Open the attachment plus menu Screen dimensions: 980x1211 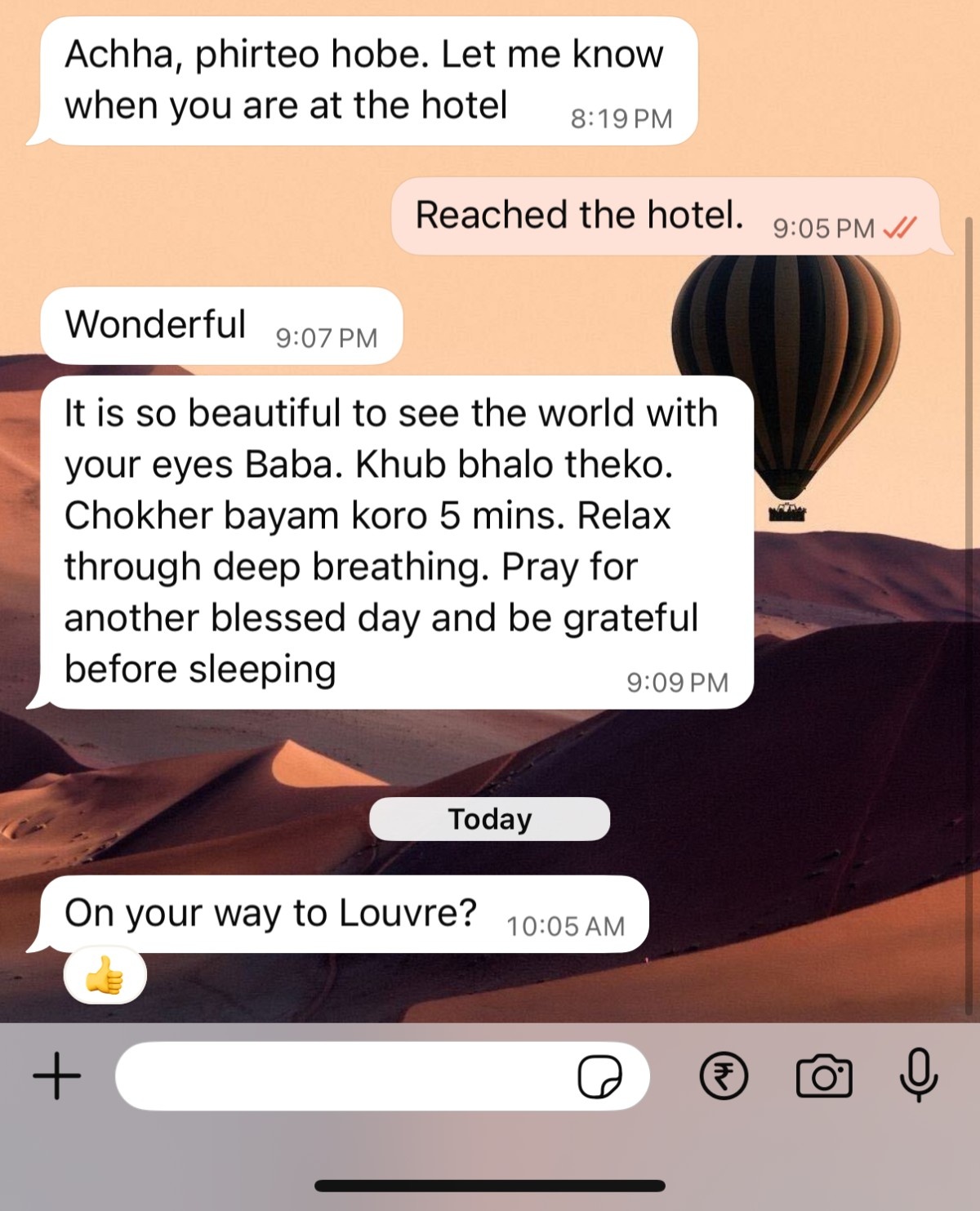click(x=57, y=1075)
